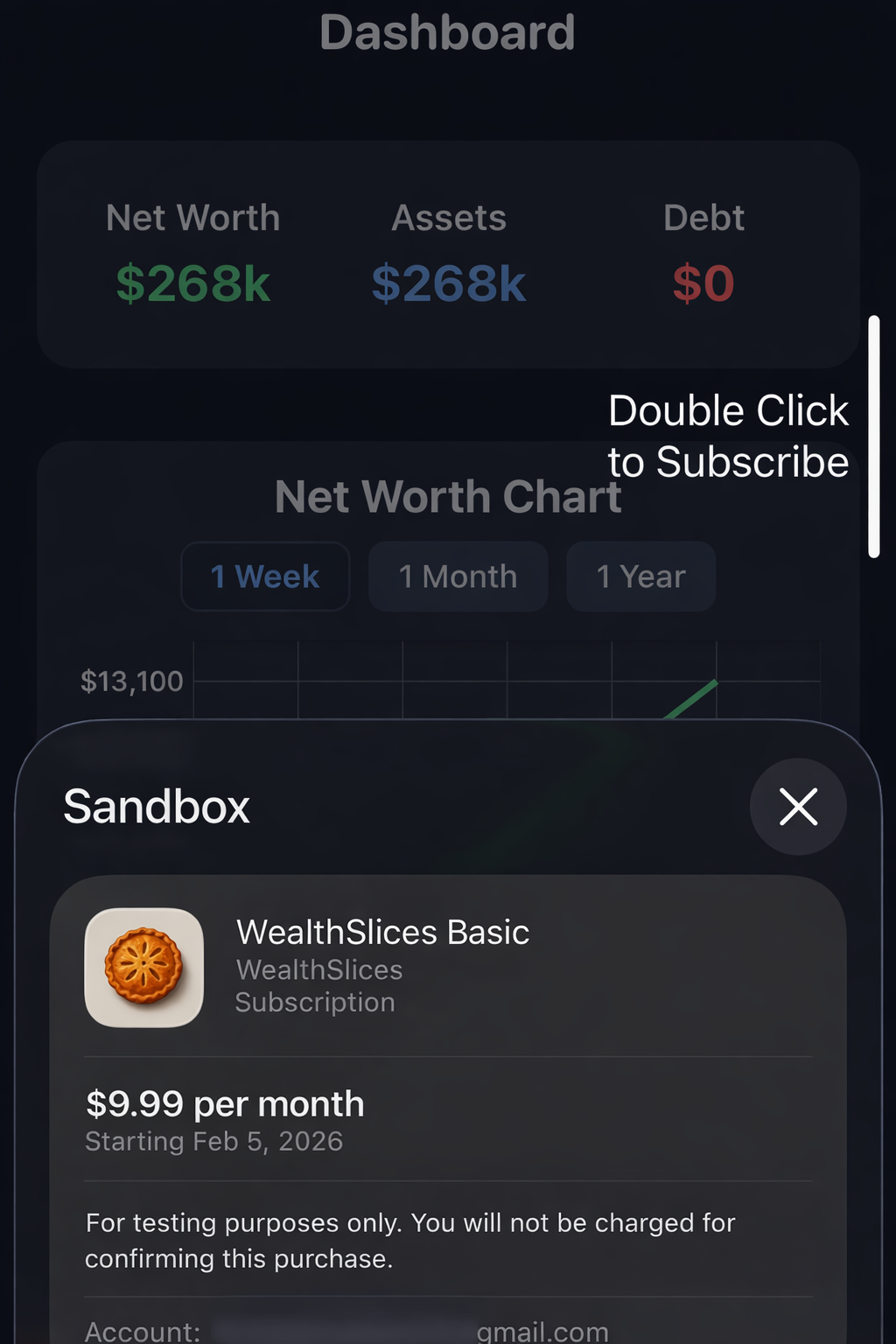896x1344 pixels.
Task: Switch chart to 1 Year
Action: [x=640, y=577]
